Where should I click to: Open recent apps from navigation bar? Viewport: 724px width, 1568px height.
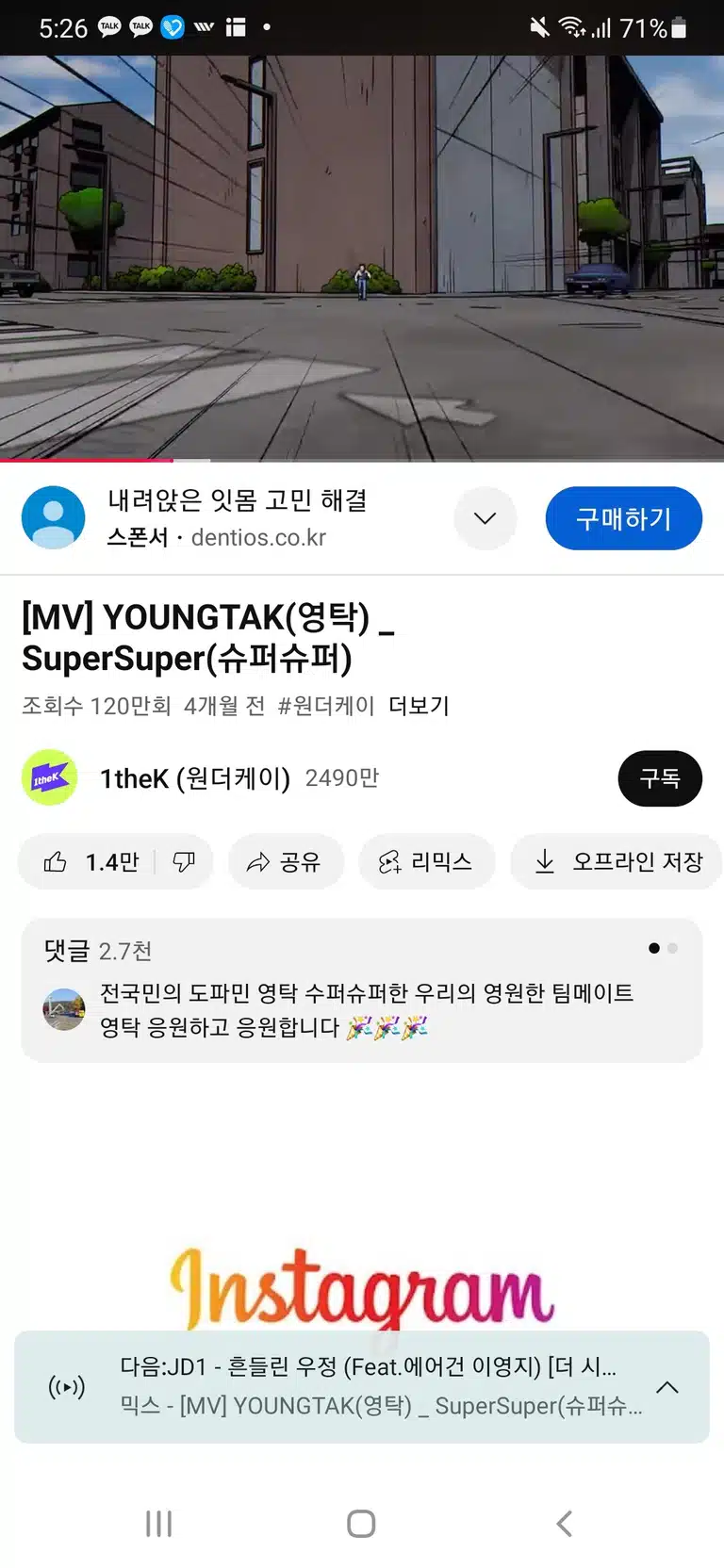click(159, 1524)
